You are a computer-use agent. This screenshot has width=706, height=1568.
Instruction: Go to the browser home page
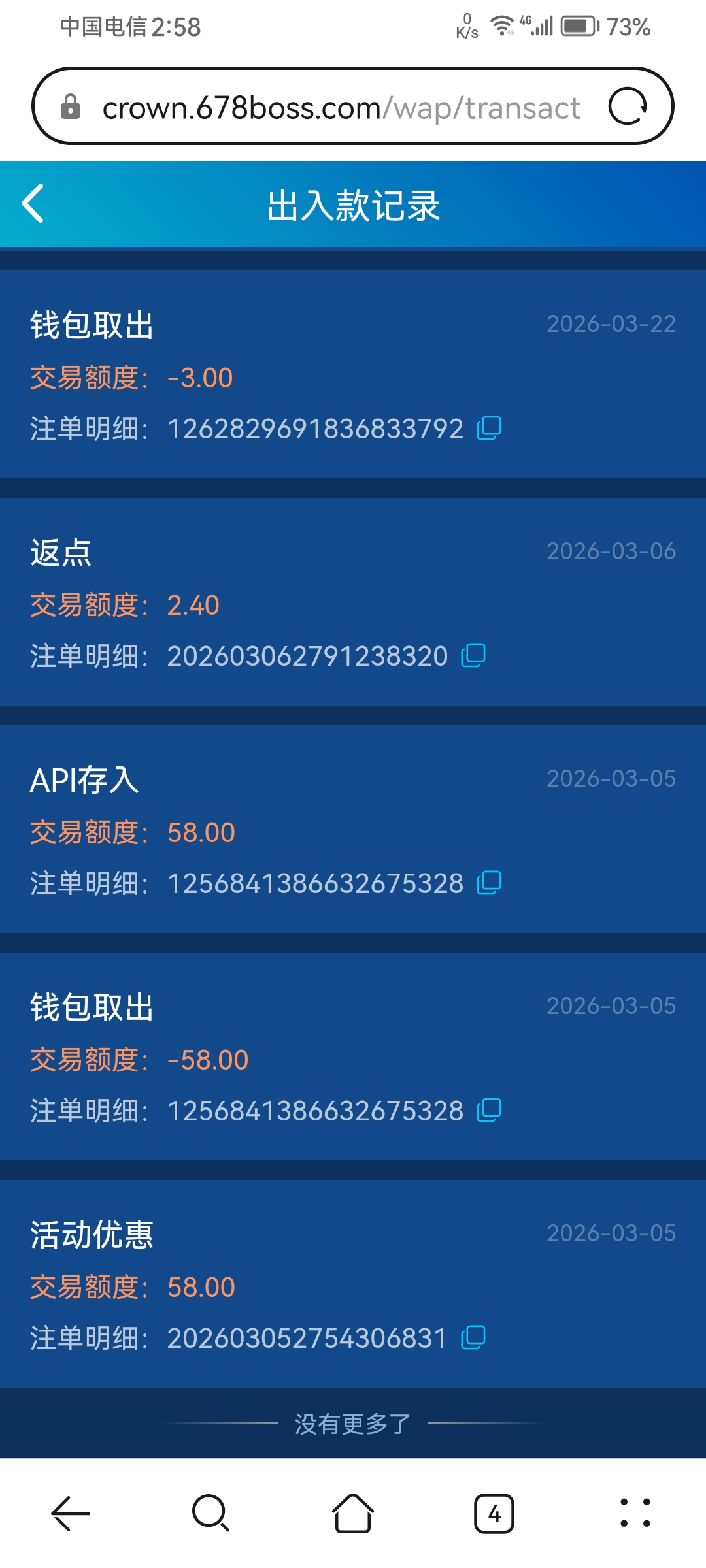click(x=353, y=1513)
